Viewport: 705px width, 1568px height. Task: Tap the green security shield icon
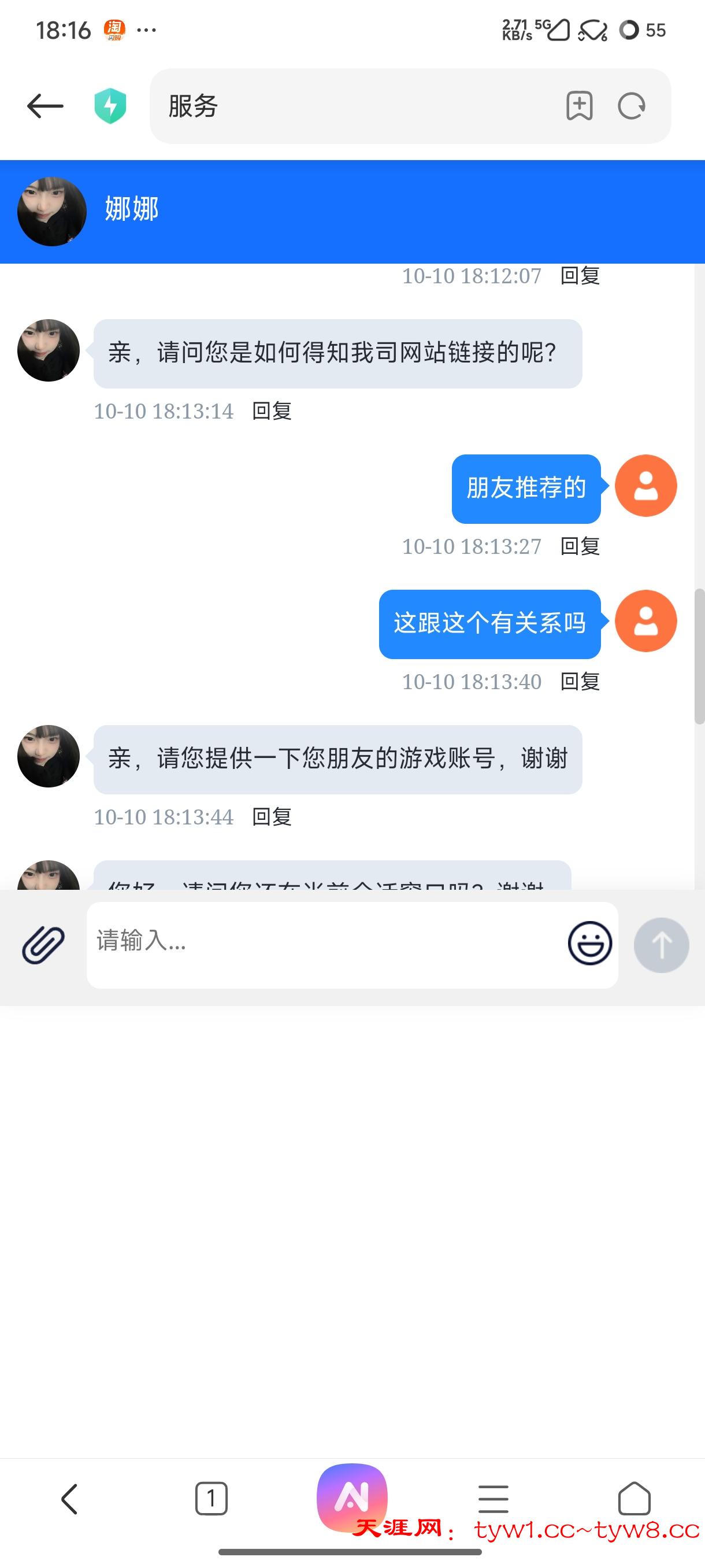(110, 106)
